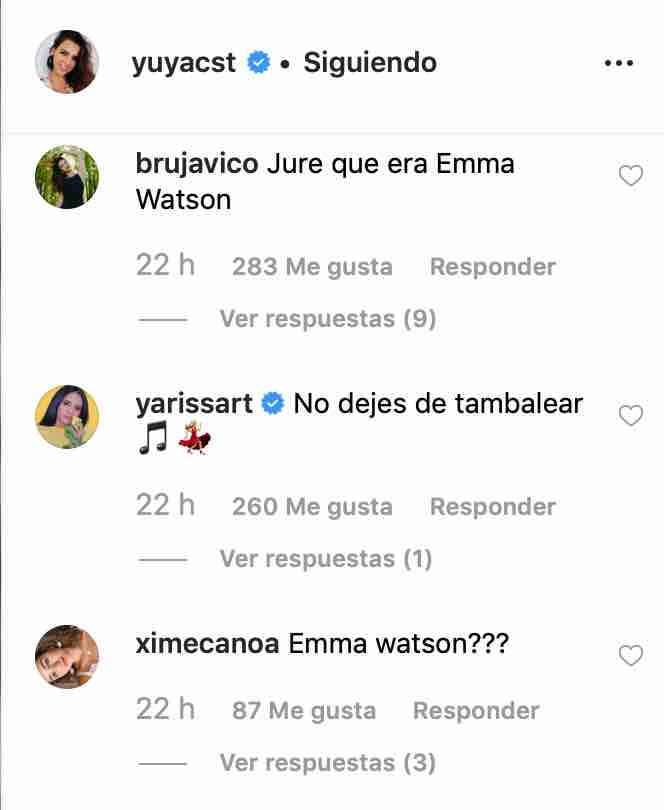Reply to brujavico's comment
Screen dimensions: 664x810
[492, 267]
